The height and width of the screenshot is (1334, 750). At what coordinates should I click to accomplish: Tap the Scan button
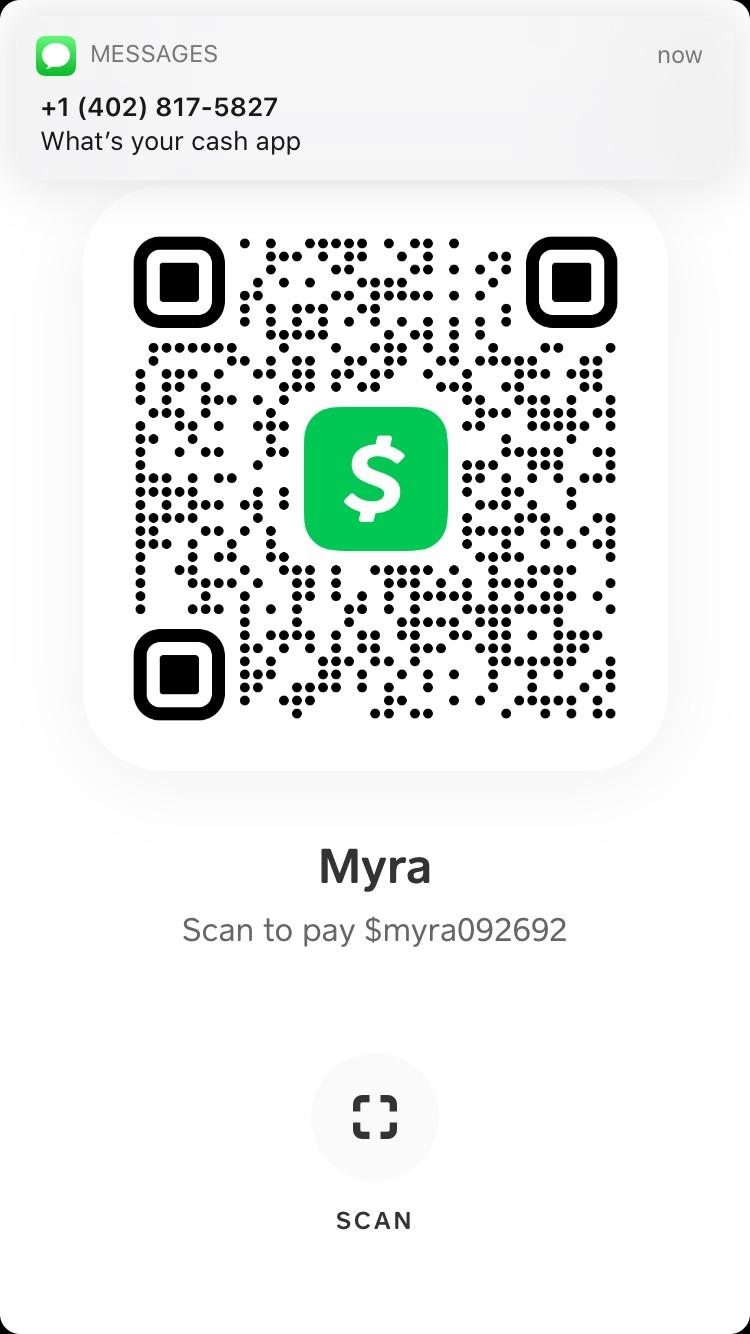375,1117
